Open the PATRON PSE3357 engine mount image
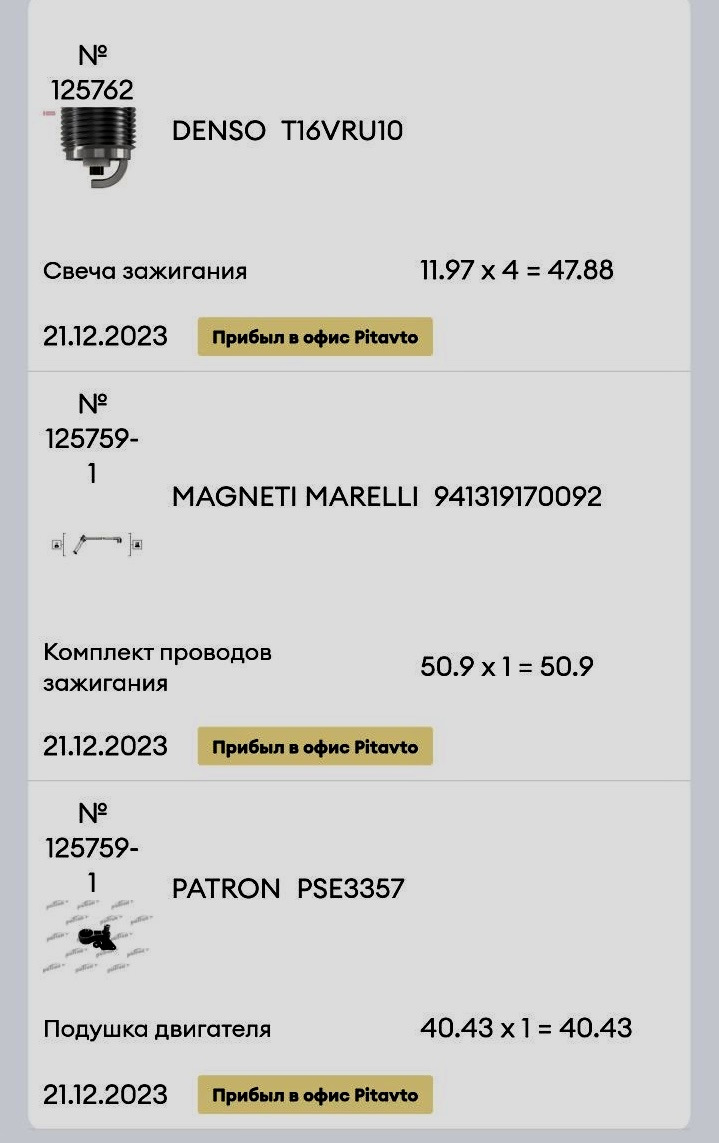The width and height of the screenshot is (719, 1143). click(x=93, y=937)
